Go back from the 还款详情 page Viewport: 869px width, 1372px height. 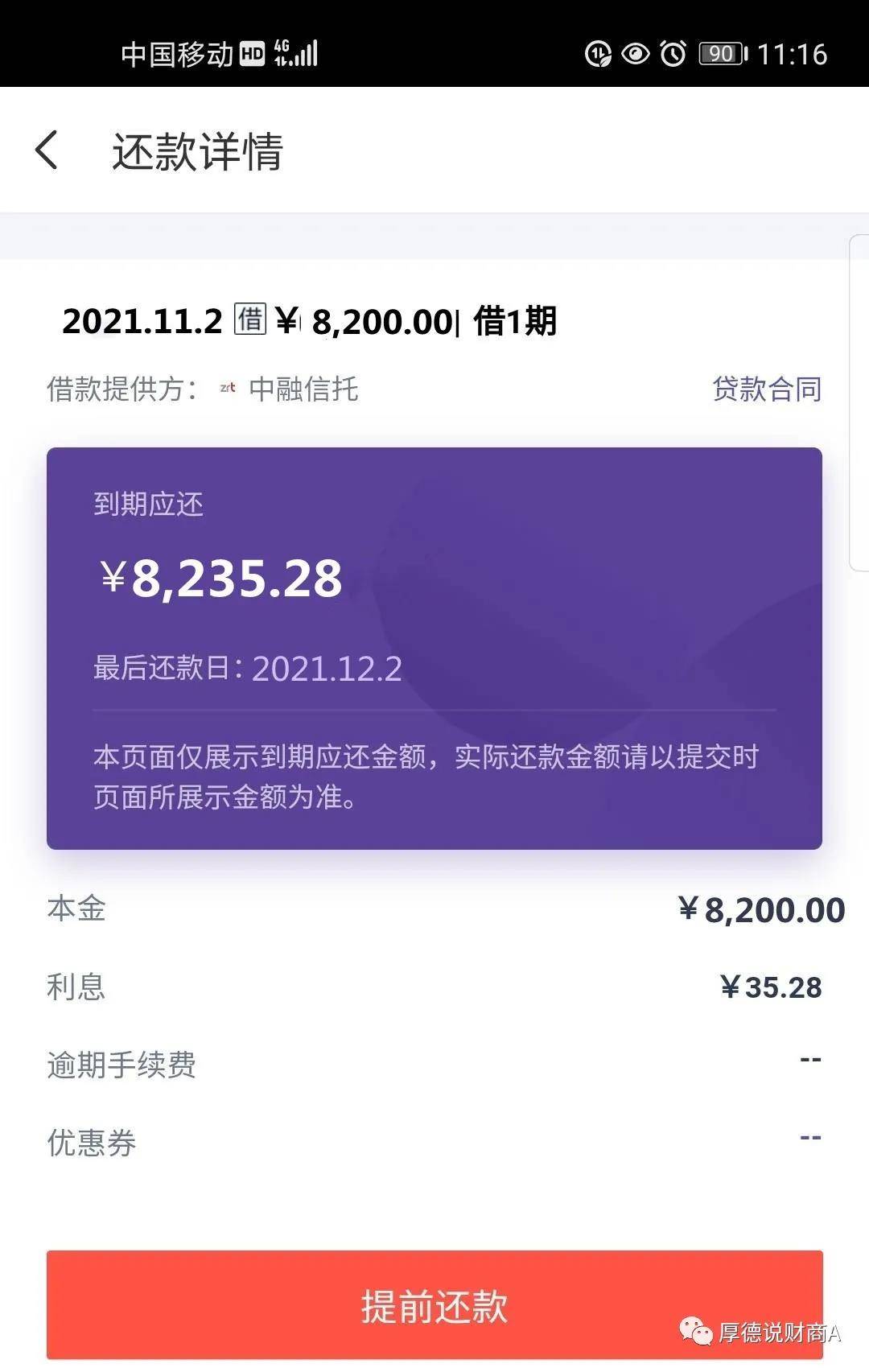point(47,150)
